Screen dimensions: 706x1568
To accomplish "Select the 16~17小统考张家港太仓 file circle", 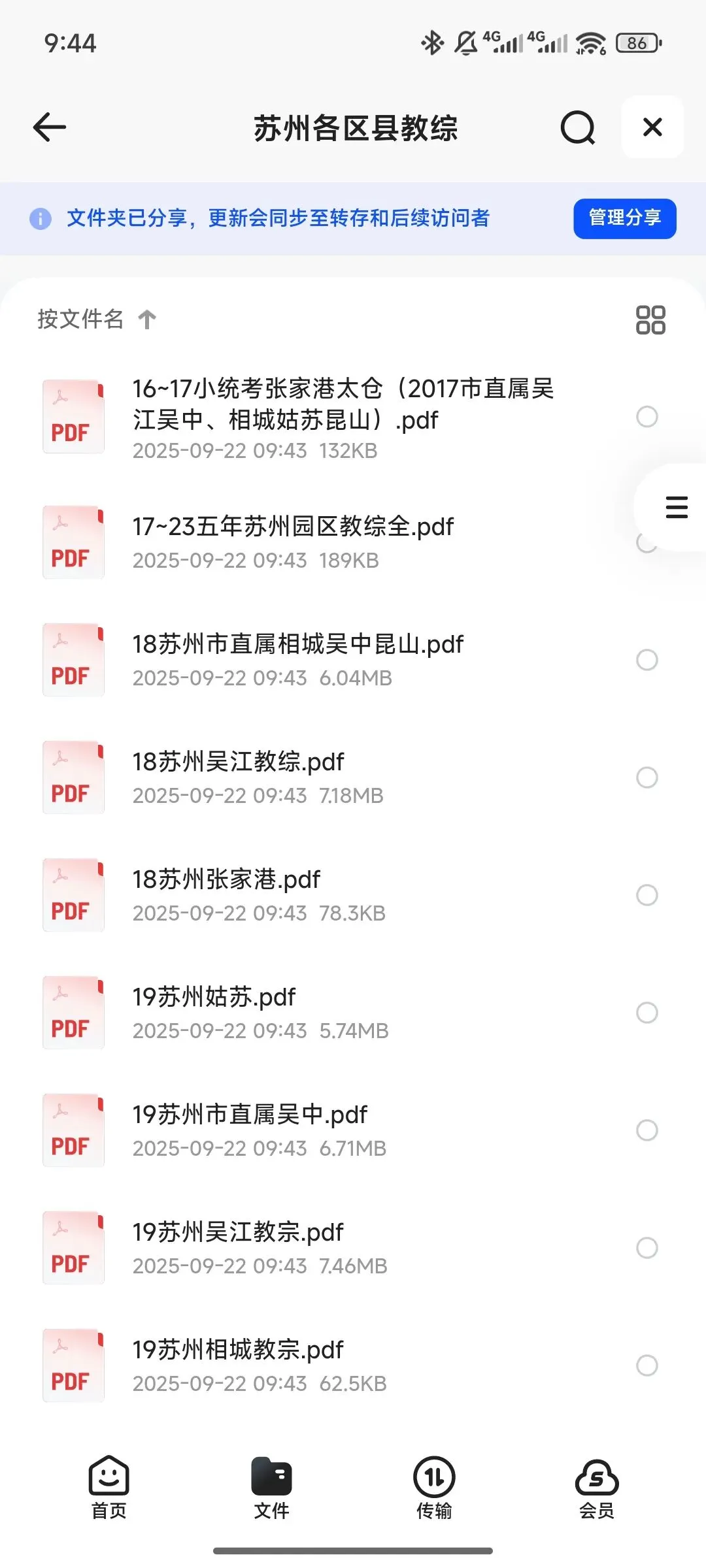I will (x=647, y=417).
